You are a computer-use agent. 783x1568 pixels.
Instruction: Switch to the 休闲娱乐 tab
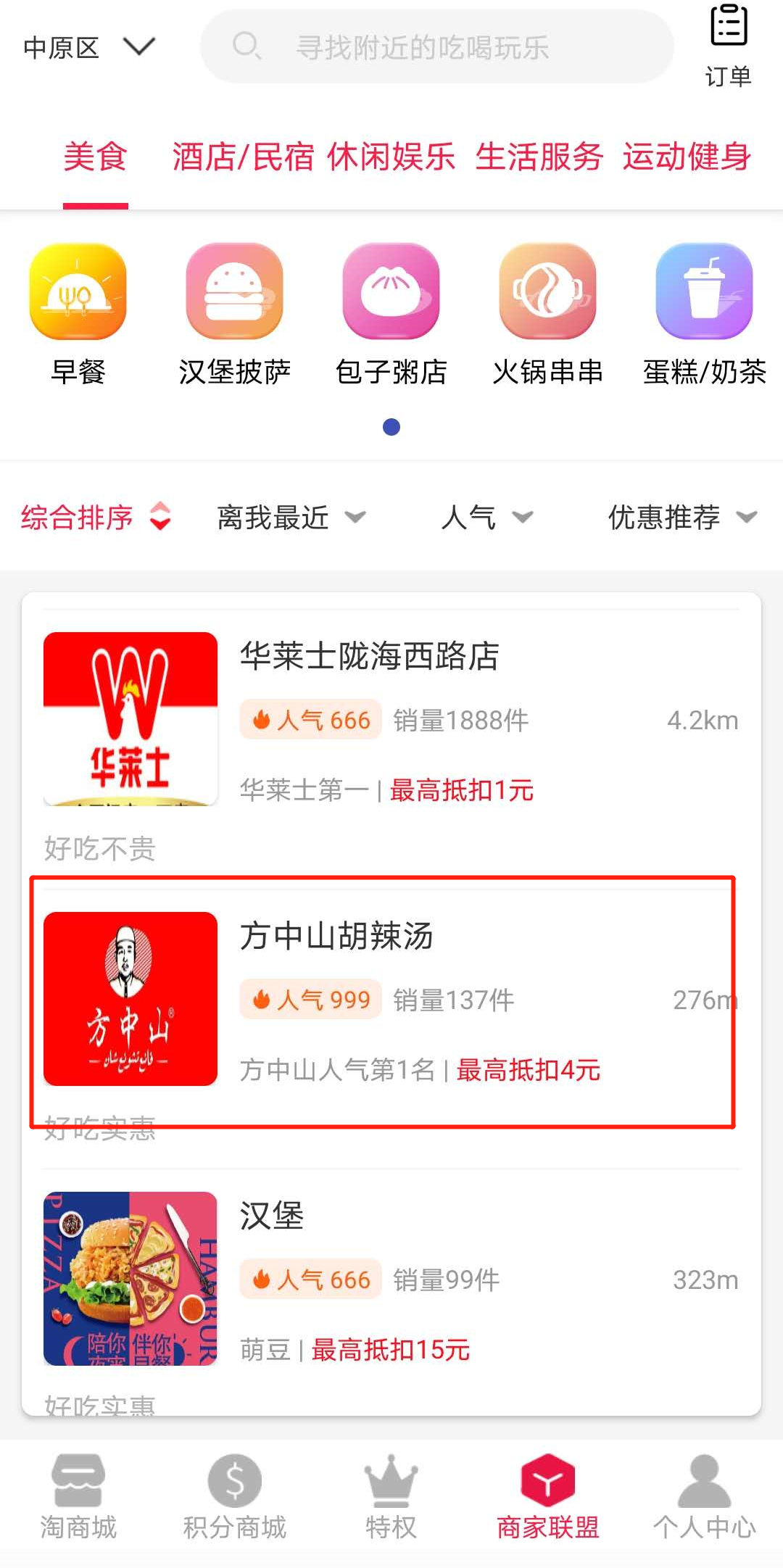pos(391,157)
